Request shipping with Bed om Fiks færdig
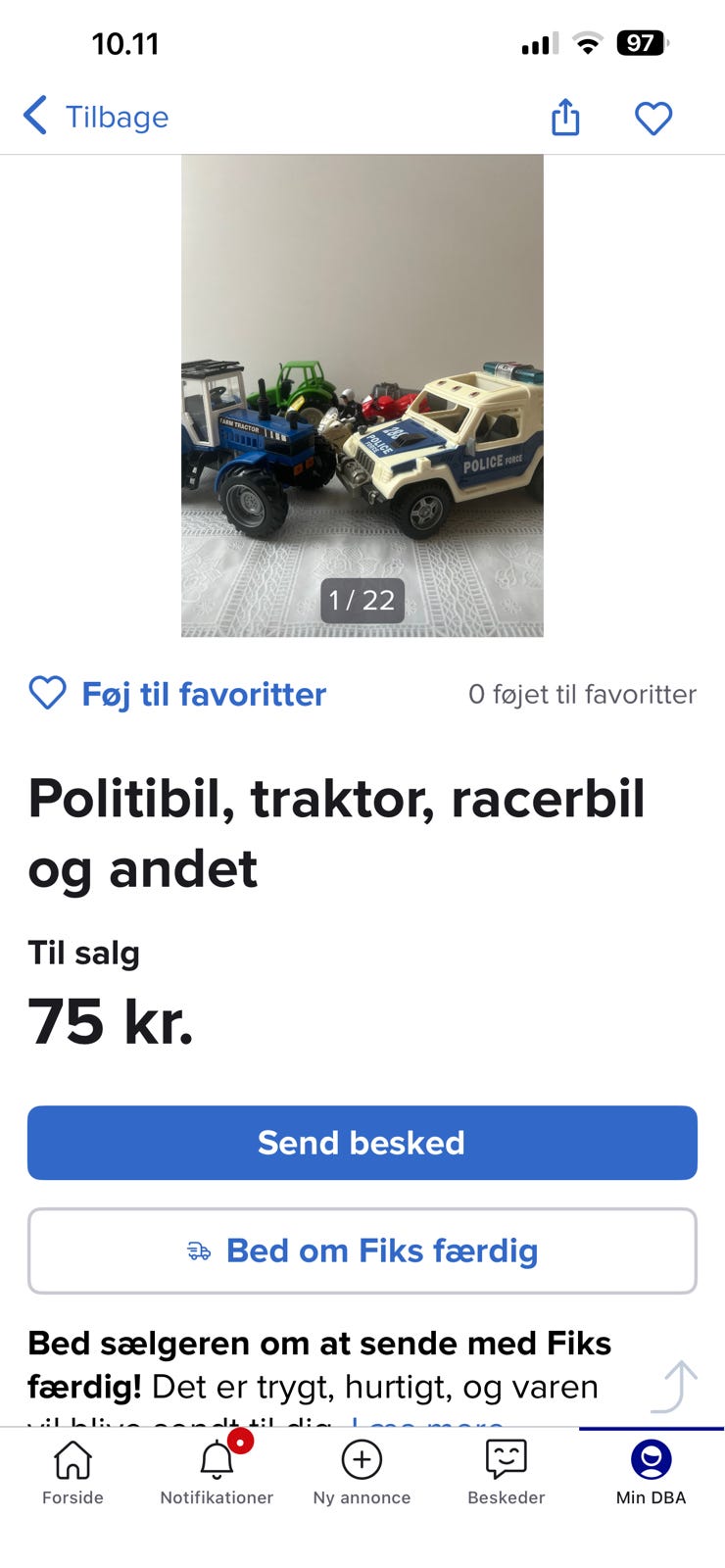The height and width of the screenshot is (1568, 725). pyautogui.click(x=362, y=1250)
